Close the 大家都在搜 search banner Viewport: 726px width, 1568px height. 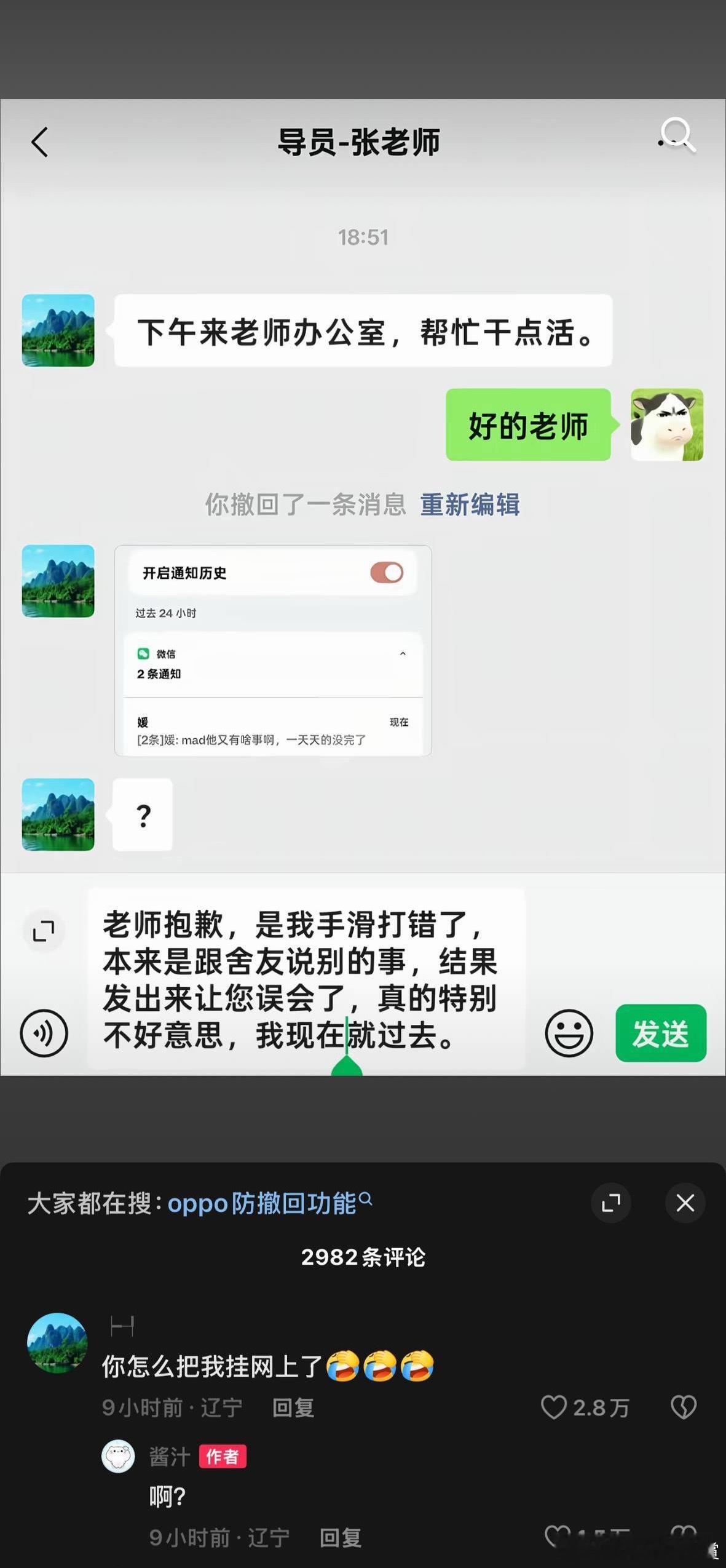[x=685, y=1203]
